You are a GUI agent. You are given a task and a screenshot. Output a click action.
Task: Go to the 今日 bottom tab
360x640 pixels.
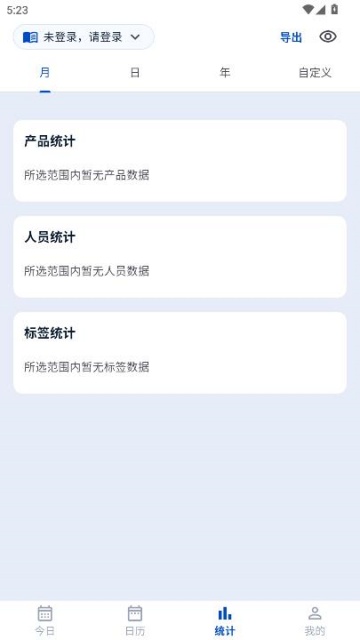click(x=45, y=620)
